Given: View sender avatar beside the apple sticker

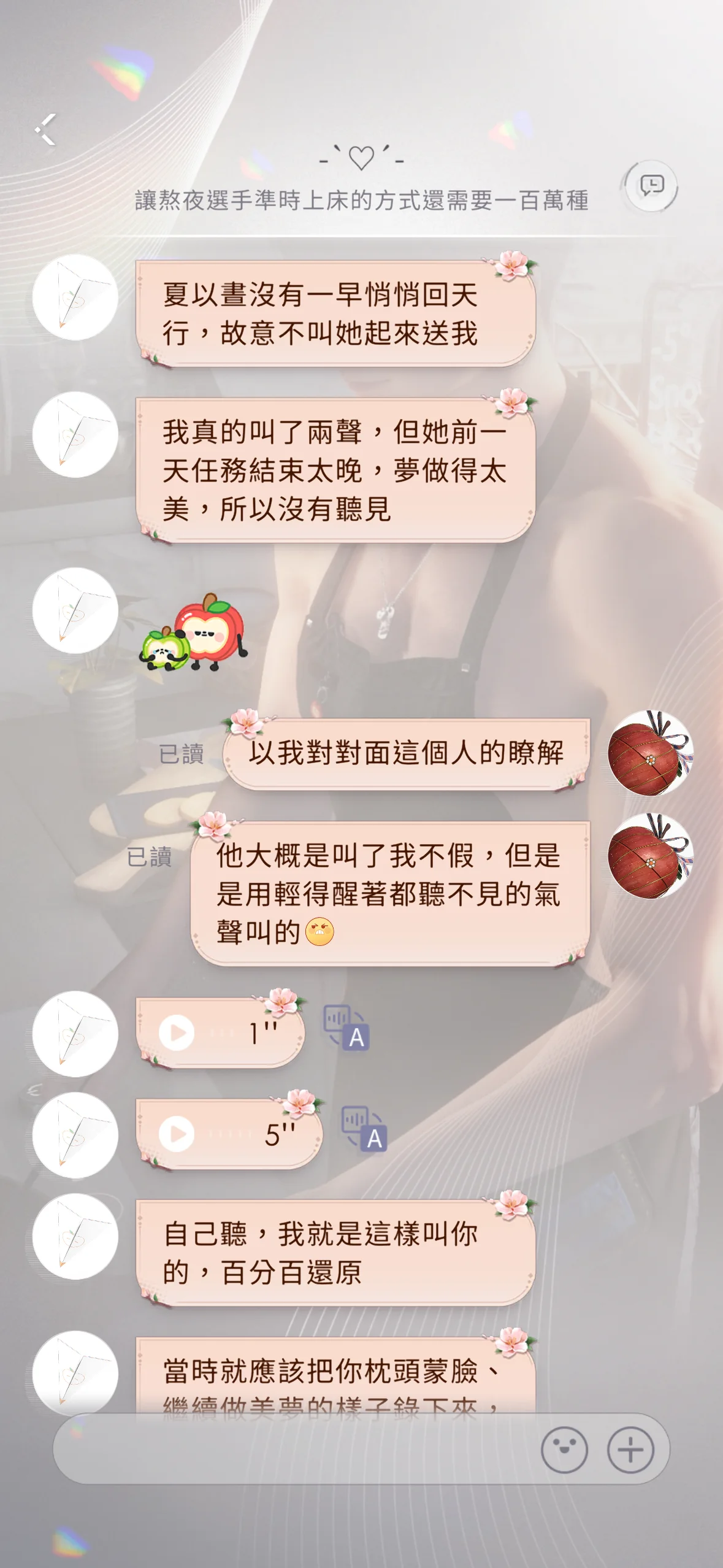Looking at the screenshot, I should (75, 610).
